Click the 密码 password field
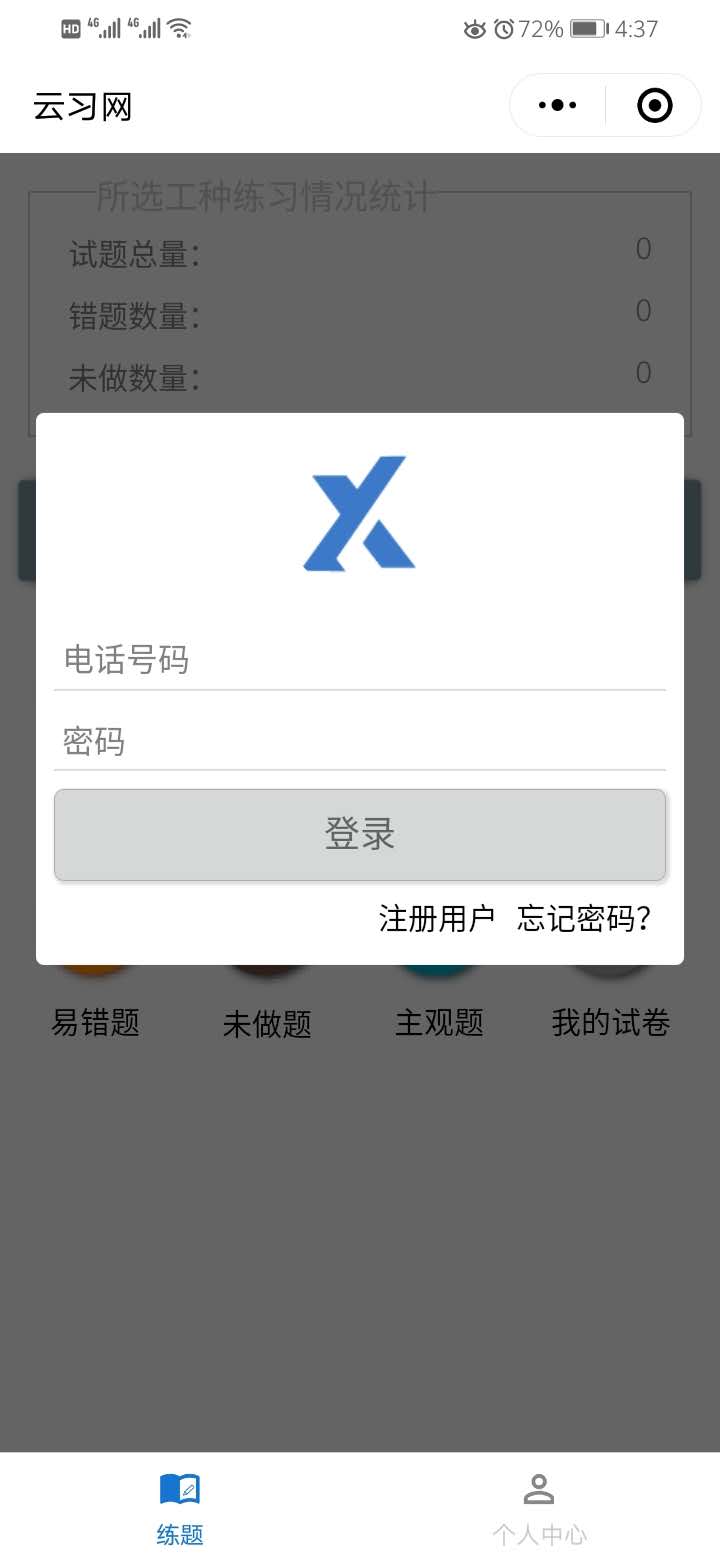This screenshot has width=720, height=1560. tap(360, 741)
